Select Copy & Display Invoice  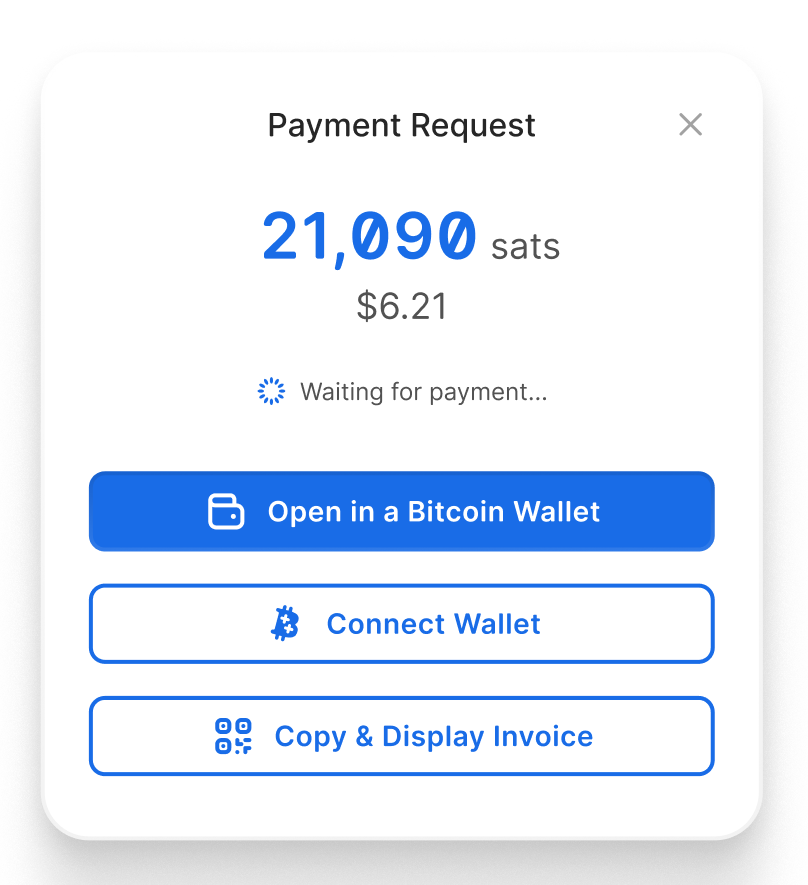click(x=402, y=737)
